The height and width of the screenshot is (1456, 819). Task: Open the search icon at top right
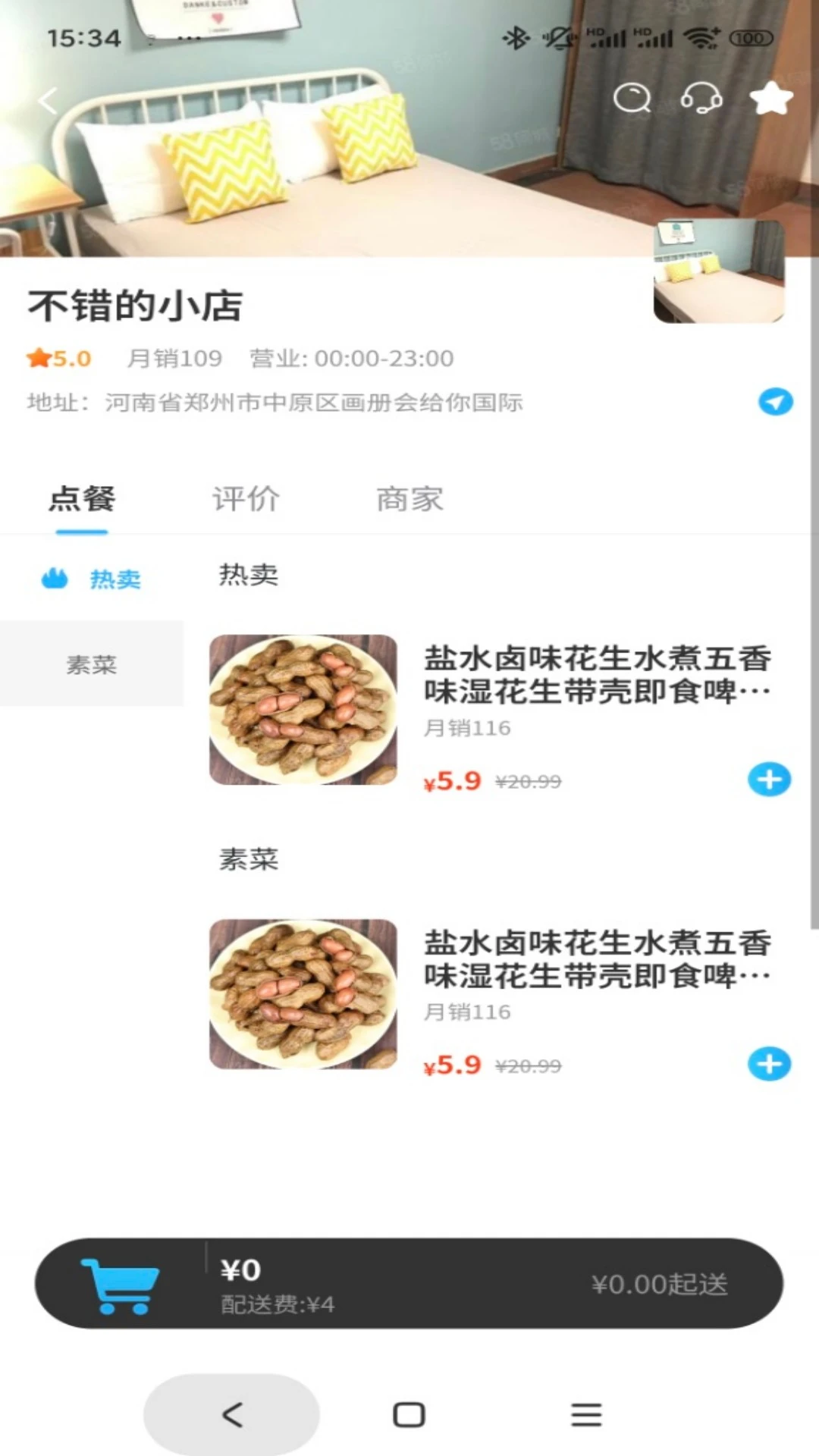(x=633, y=99)
